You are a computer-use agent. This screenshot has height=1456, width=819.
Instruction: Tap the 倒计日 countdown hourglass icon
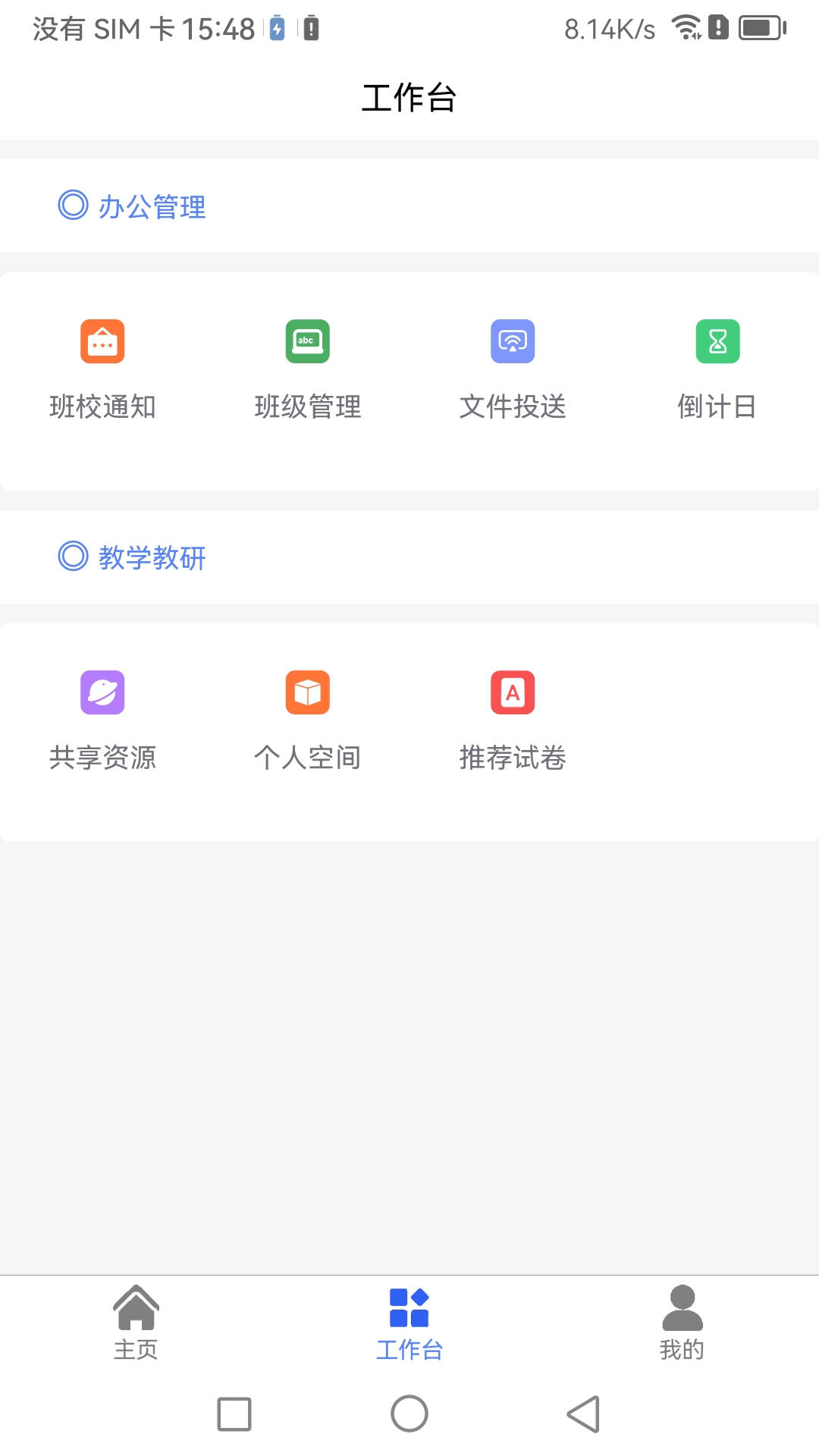pyautogui.click(x=717, y=341)
